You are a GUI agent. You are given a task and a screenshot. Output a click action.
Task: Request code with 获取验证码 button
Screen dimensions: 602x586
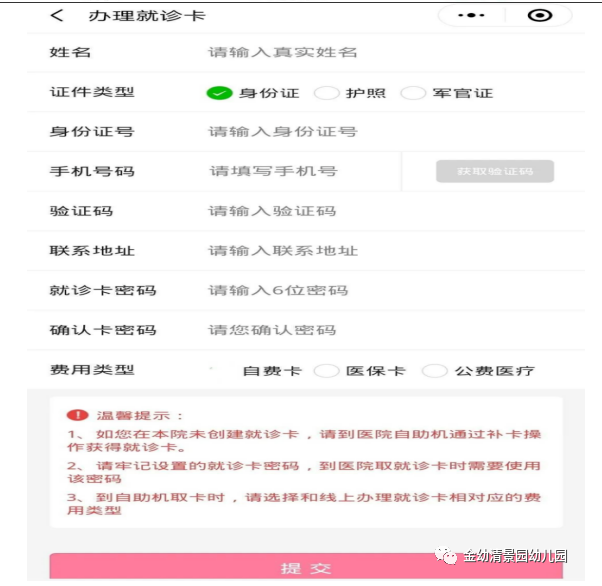tap(495, 171)
